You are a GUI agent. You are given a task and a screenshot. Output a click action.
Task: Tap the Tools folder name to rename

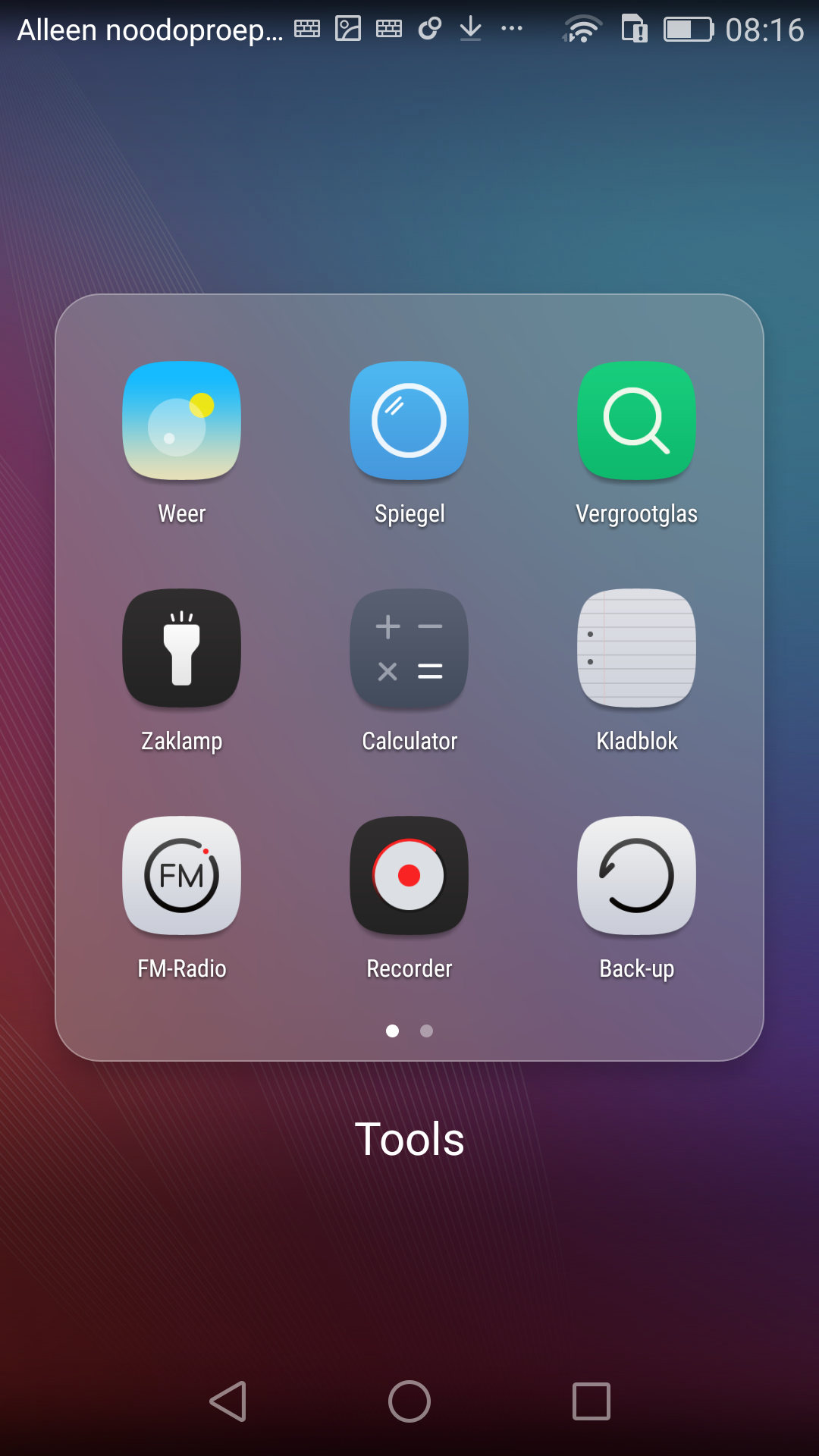pyautogui.click(x=409, y=1139)
